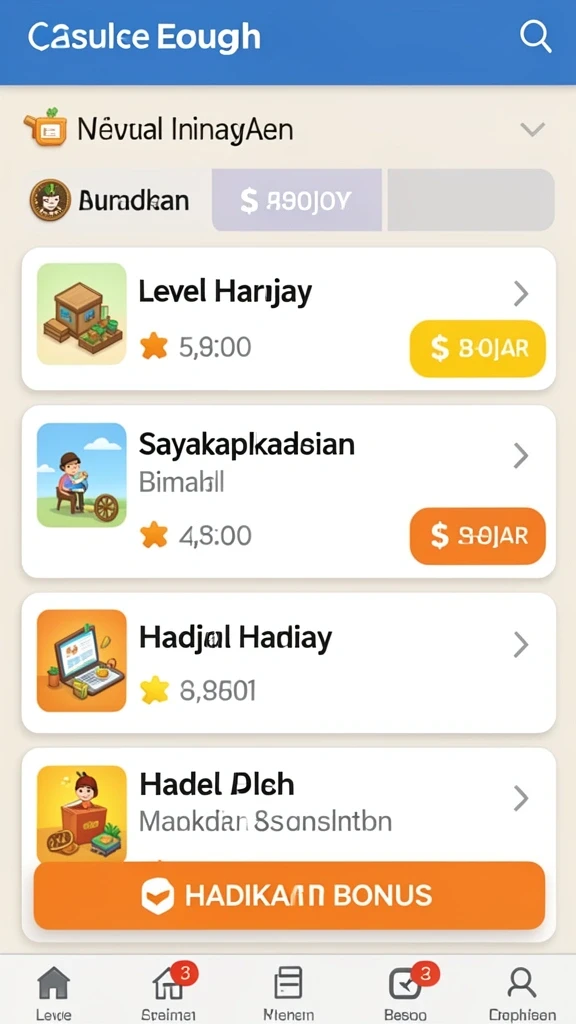Image resolution: width=576 pixels, height=1024 pixels.
Task: Go to the Crophisen profile tab
Action: 522,993
